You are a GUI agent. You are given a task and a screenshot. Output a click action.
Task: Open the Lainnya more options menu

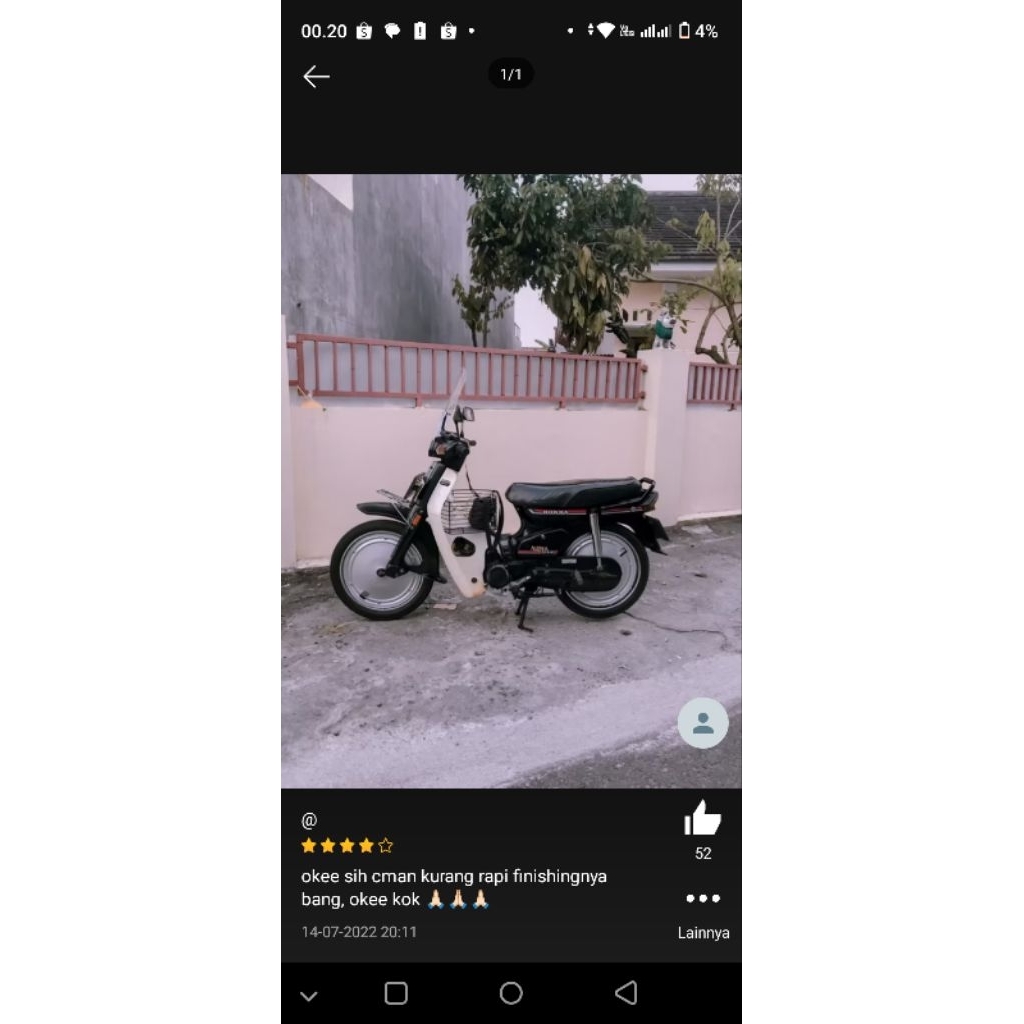pyautogui.click(x=703, y=899)
